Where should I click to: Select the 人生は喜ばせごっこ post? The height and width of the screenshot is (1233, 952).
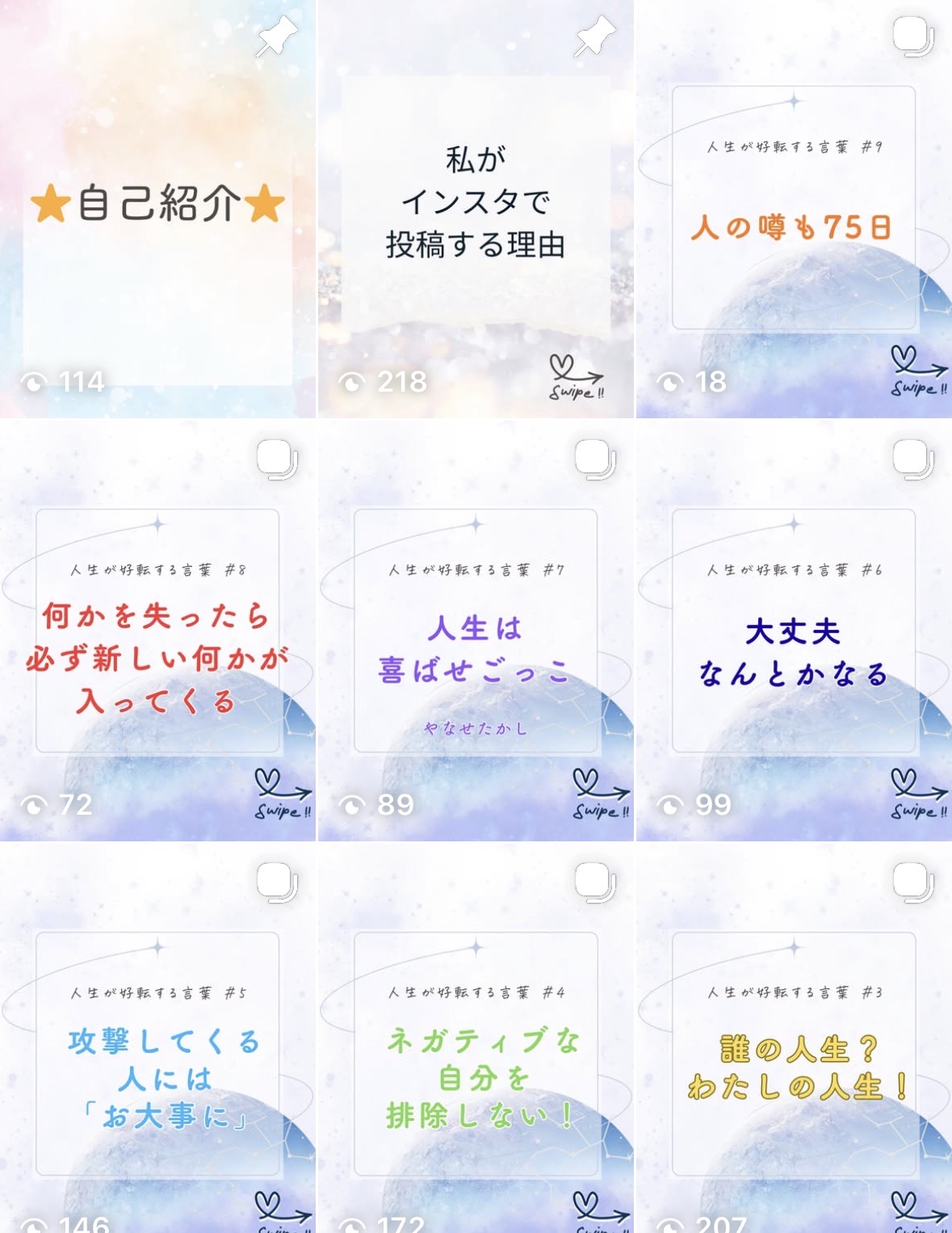click(x=476, y=631)
